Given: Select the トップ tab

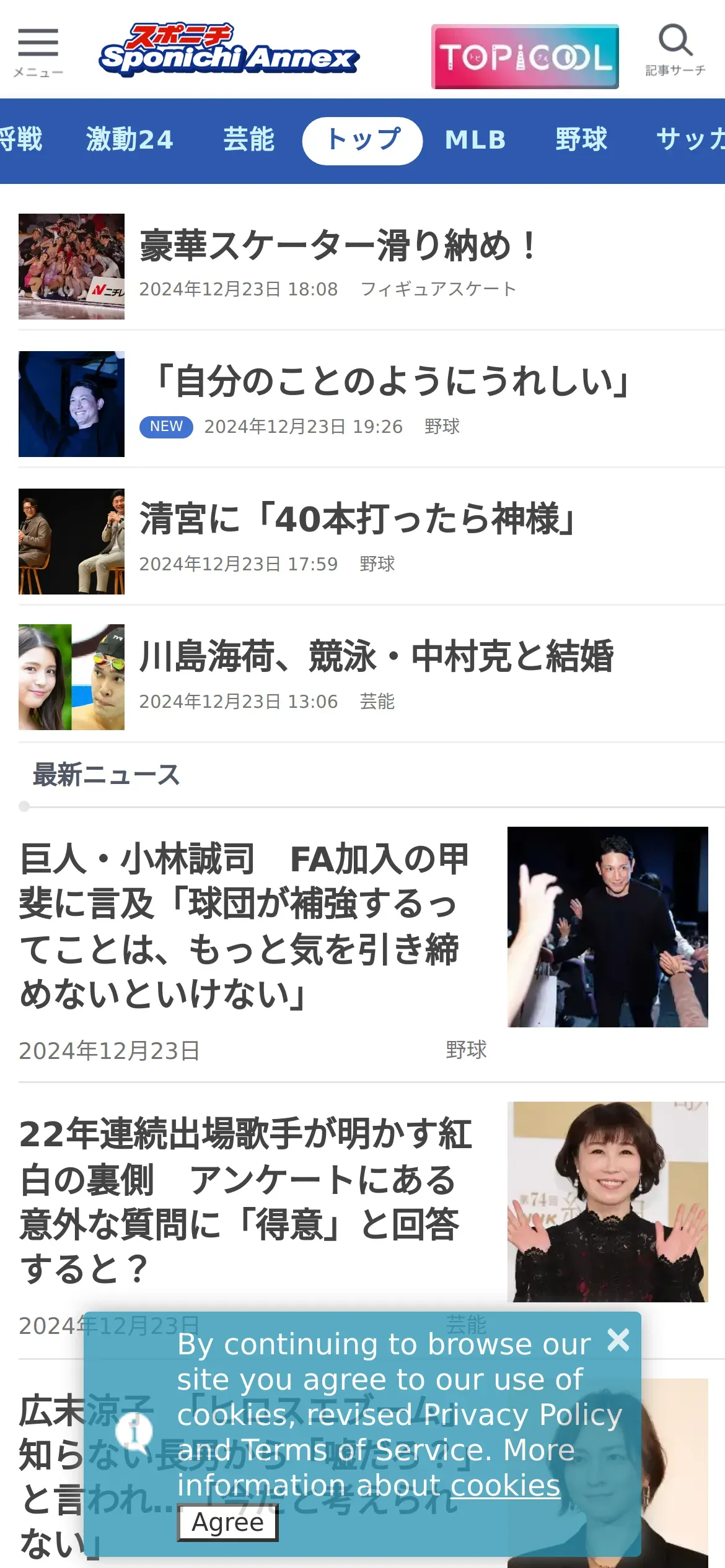Looking at the screenshot, I should [x=362, y=141].
